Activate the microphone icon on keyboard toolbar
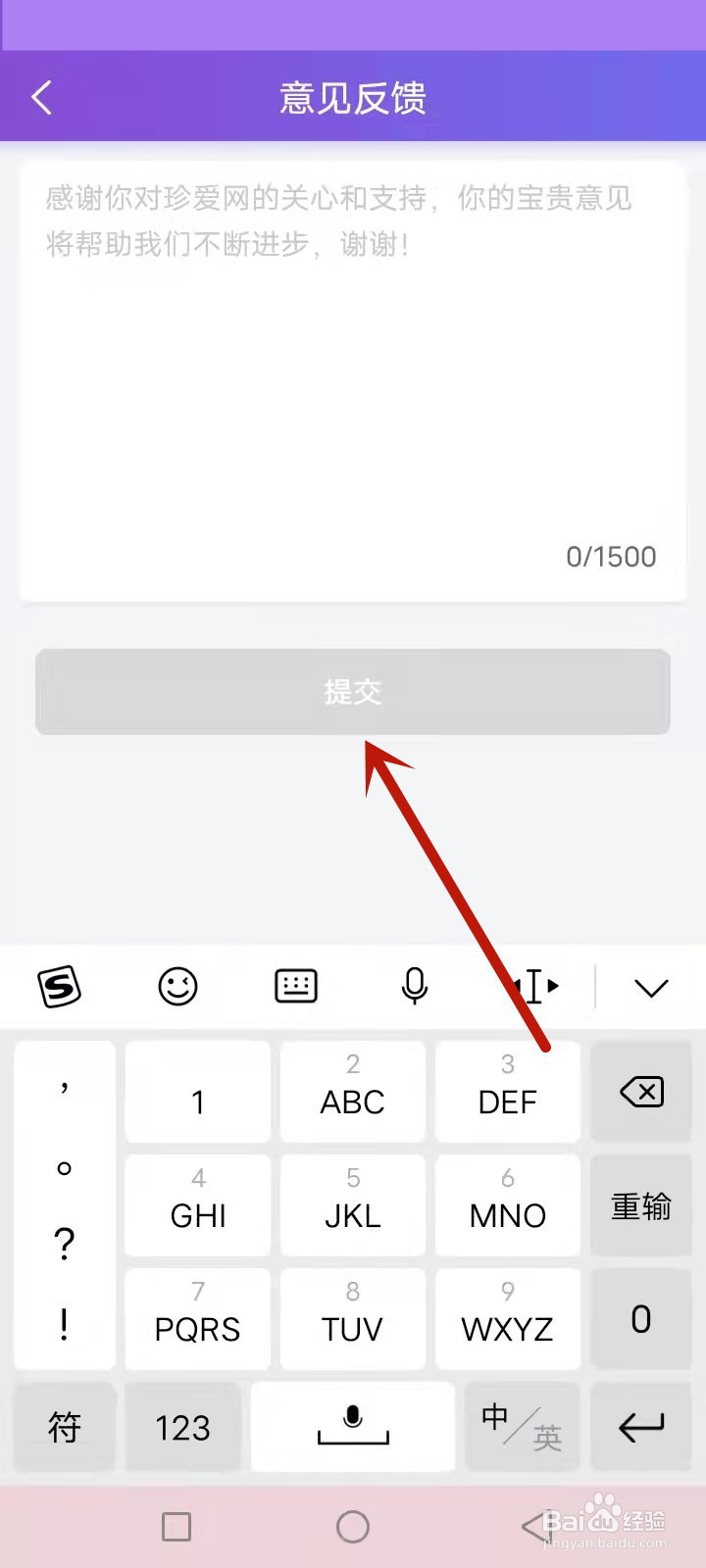706x1568 pixels. (414, 988)
